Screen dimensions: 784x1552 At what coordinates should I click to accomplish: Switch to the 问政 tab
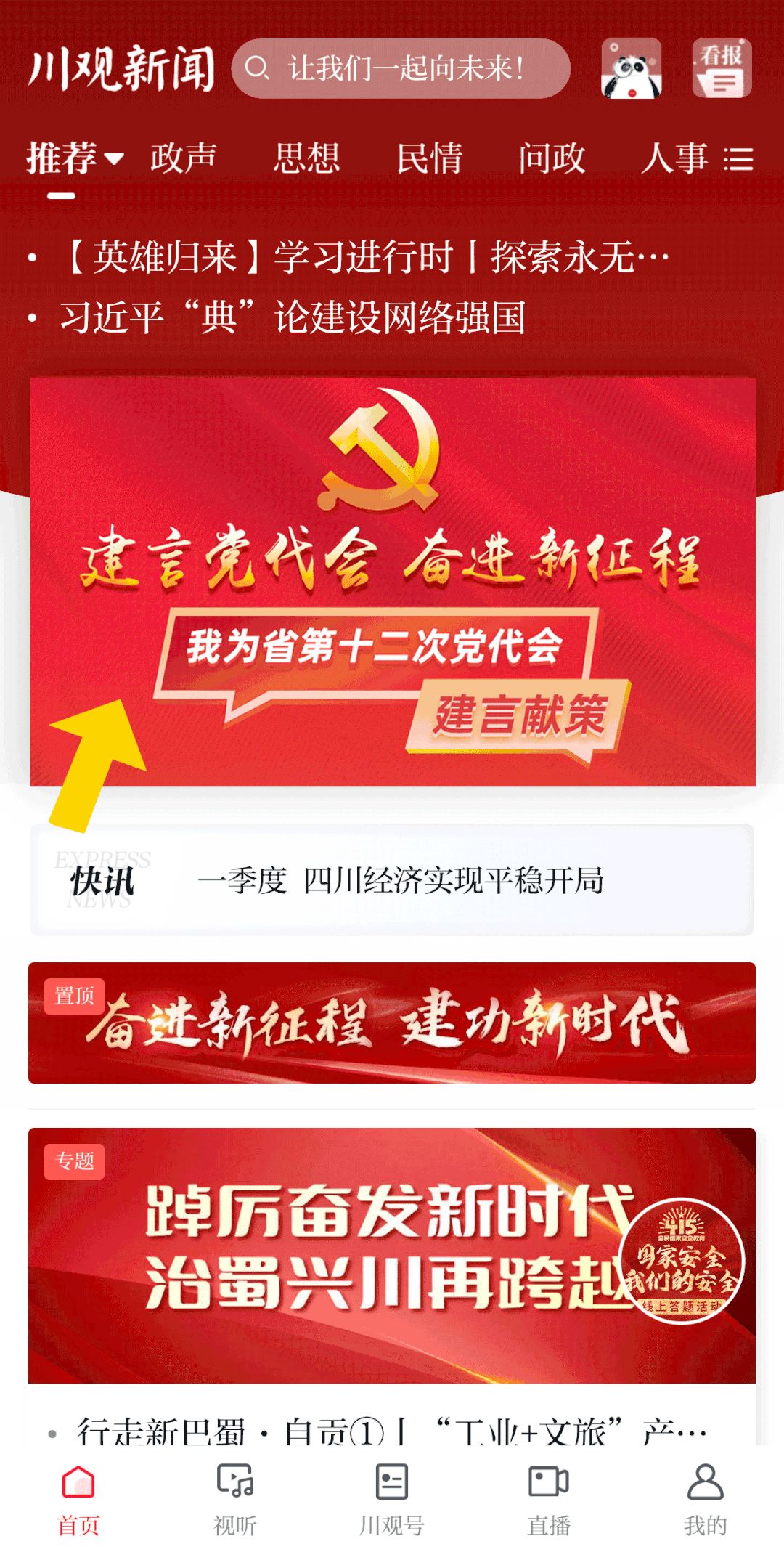click(x=552, y=158)
